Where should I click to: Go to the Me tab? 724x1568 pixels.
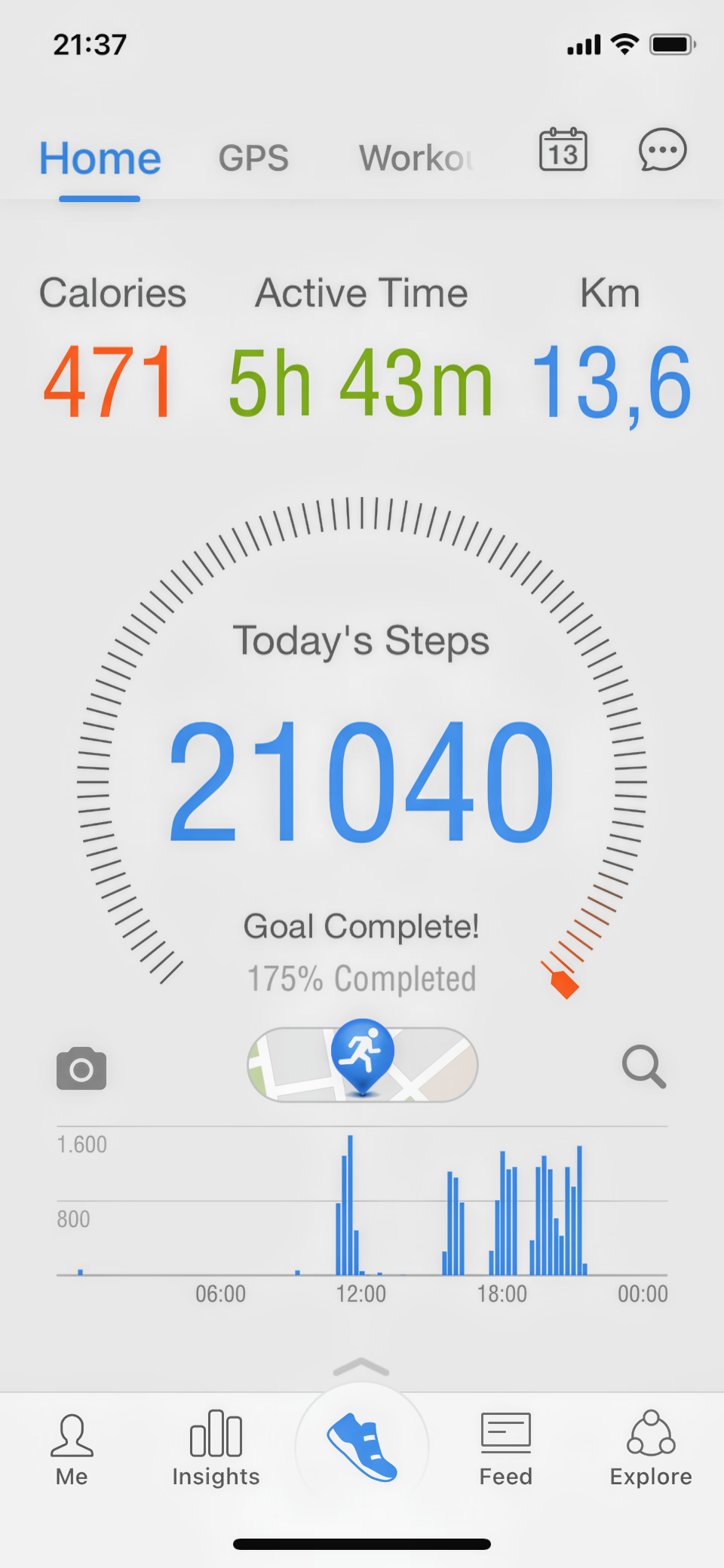pos(72,1450)
